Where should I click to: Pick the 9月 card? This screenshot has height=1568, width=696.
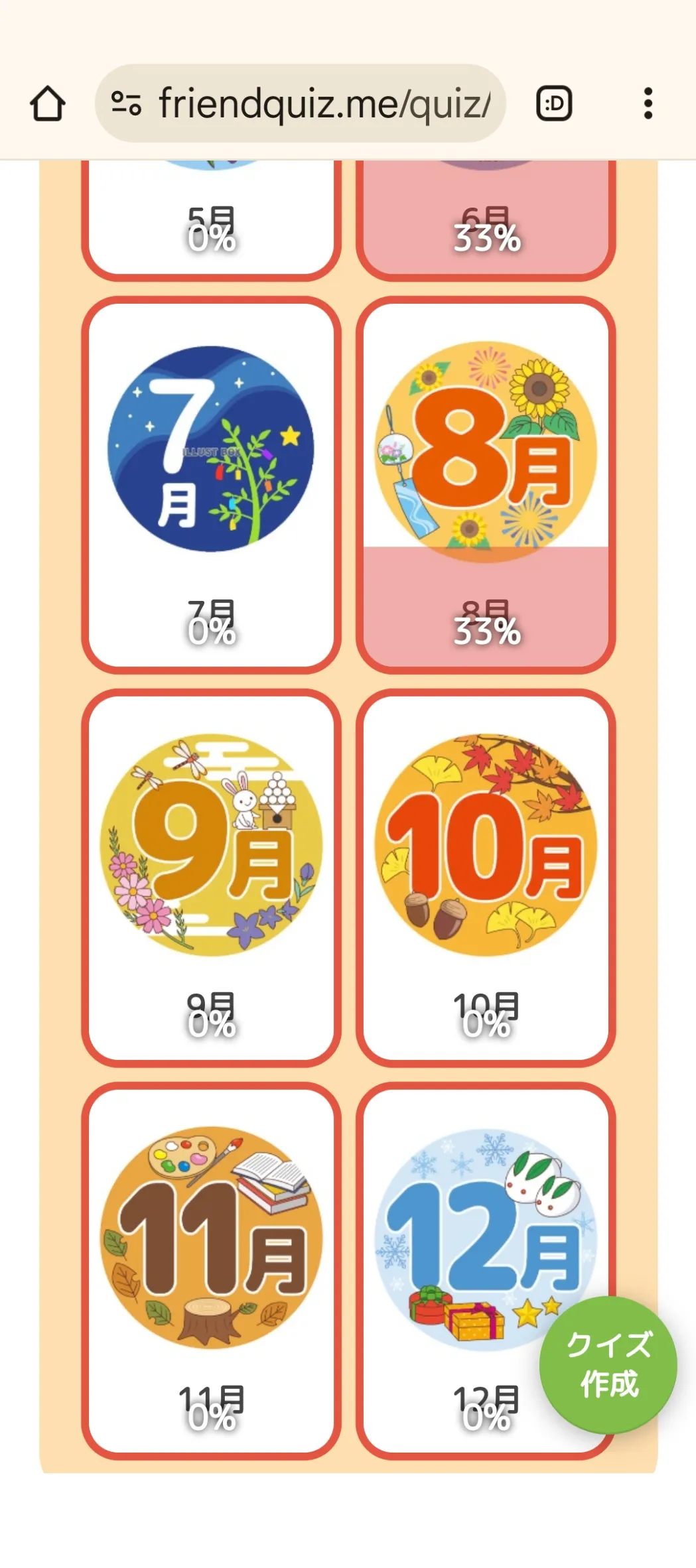coord(211,878)
